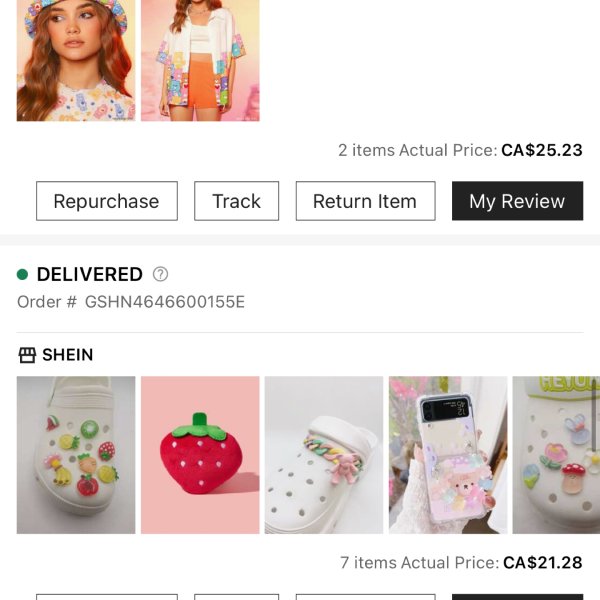Open the colorful shirt outfit image
Image resolution: width=600 pixels, height=600 pixels.
click(200, 60)
